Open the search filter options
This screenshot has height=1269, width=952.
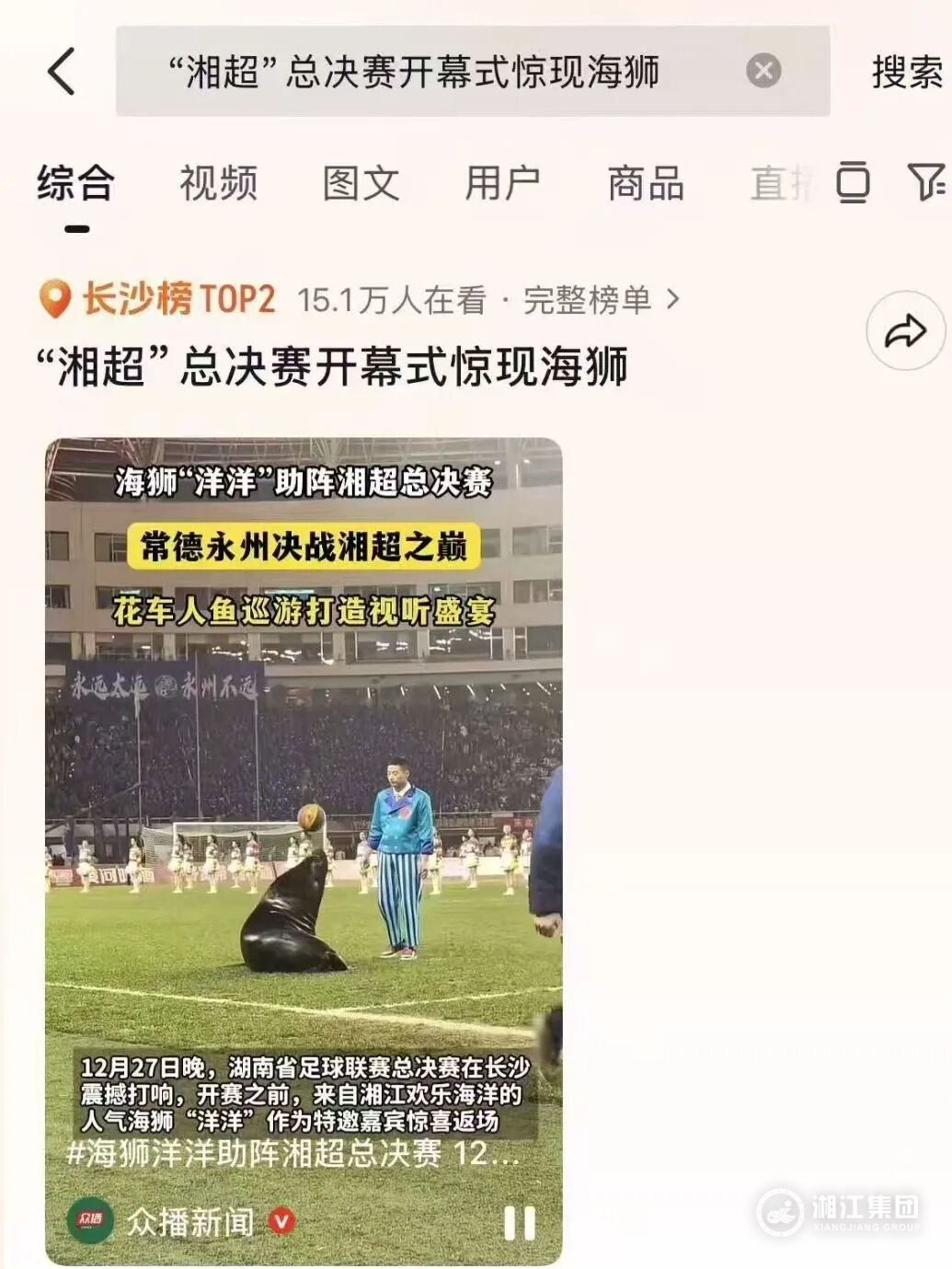tap(925, 182)
